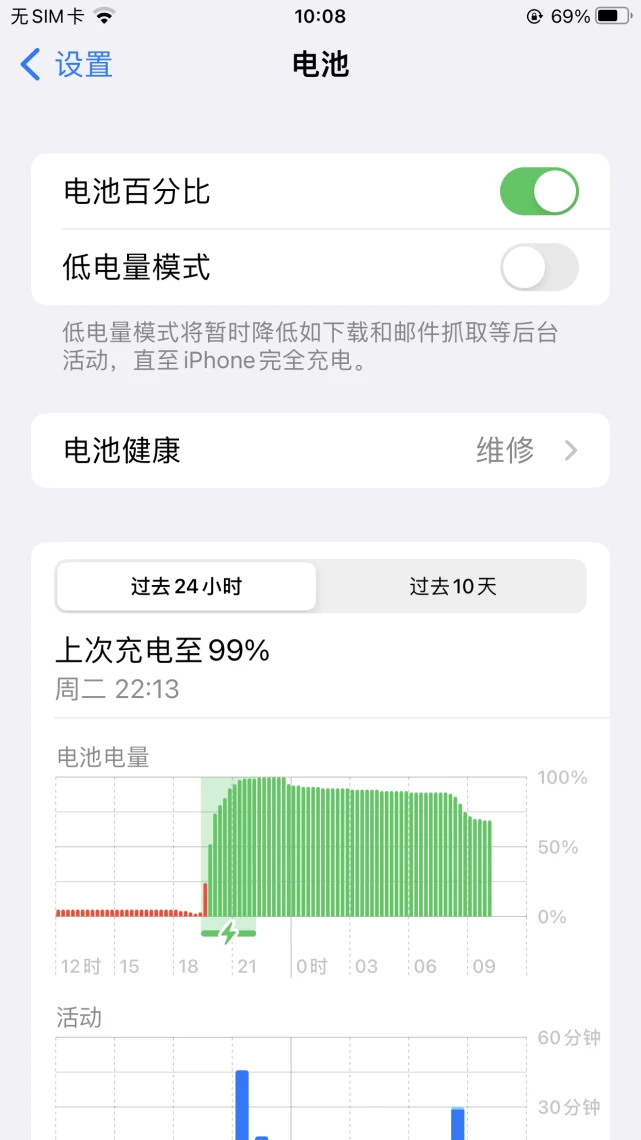The image size is (641, 1140).
Task: Switch to 过去 10 天 view
Action: [x=452, y=587]
